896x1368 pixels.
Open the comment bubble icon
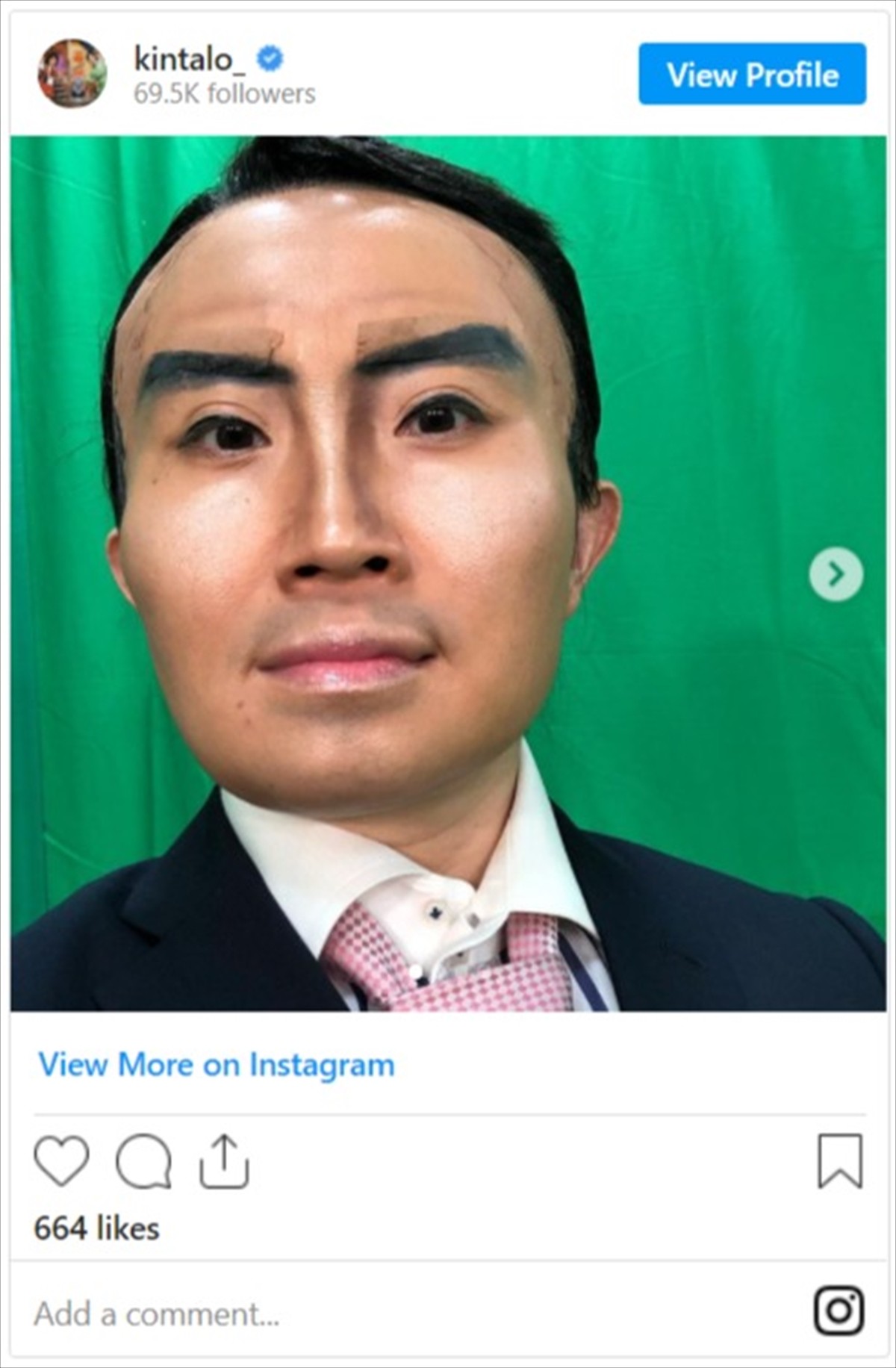pyautogui.click(x=143, y=1161)
